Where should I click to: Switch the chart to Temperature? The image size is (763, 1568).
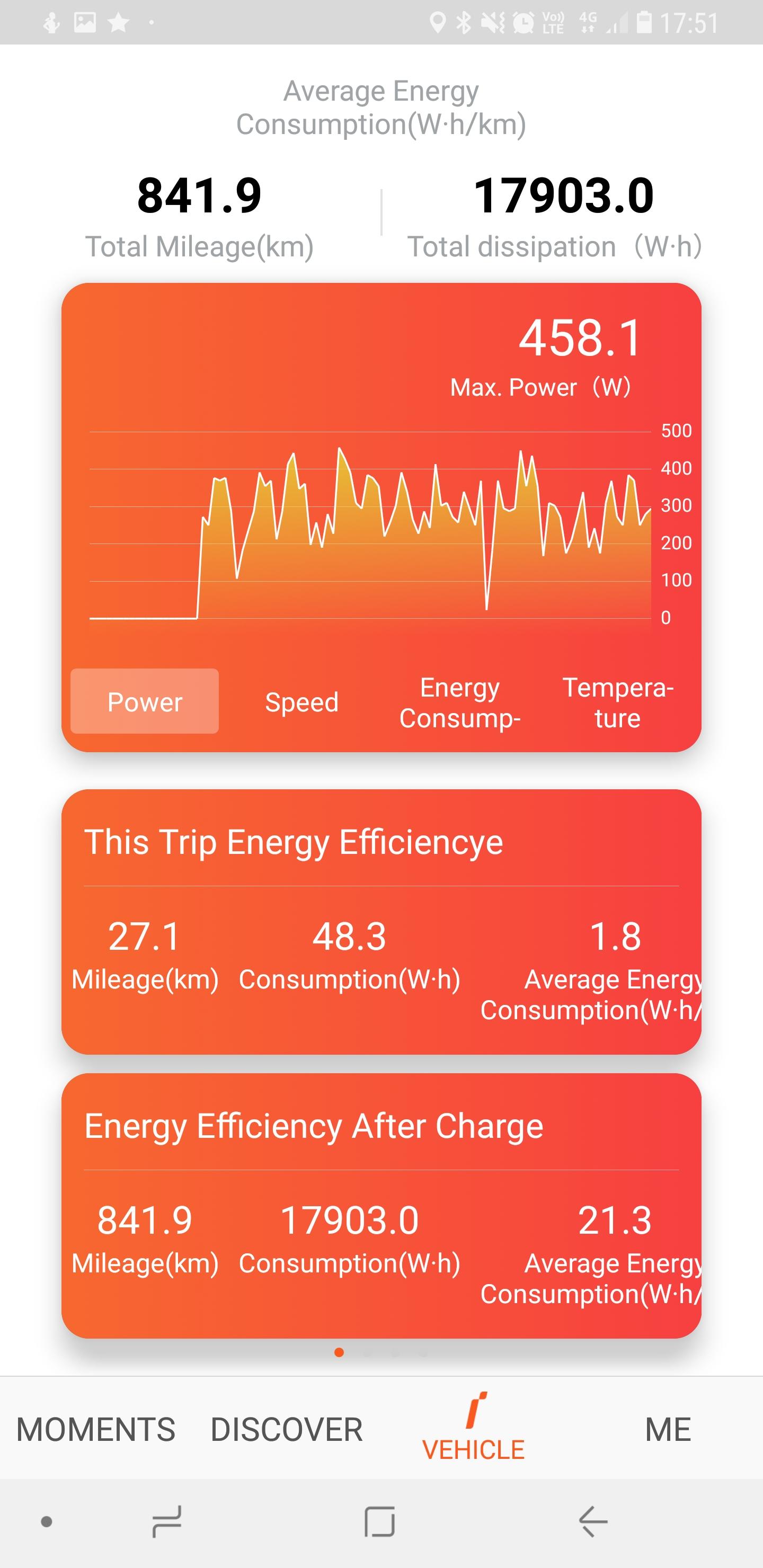617,702
